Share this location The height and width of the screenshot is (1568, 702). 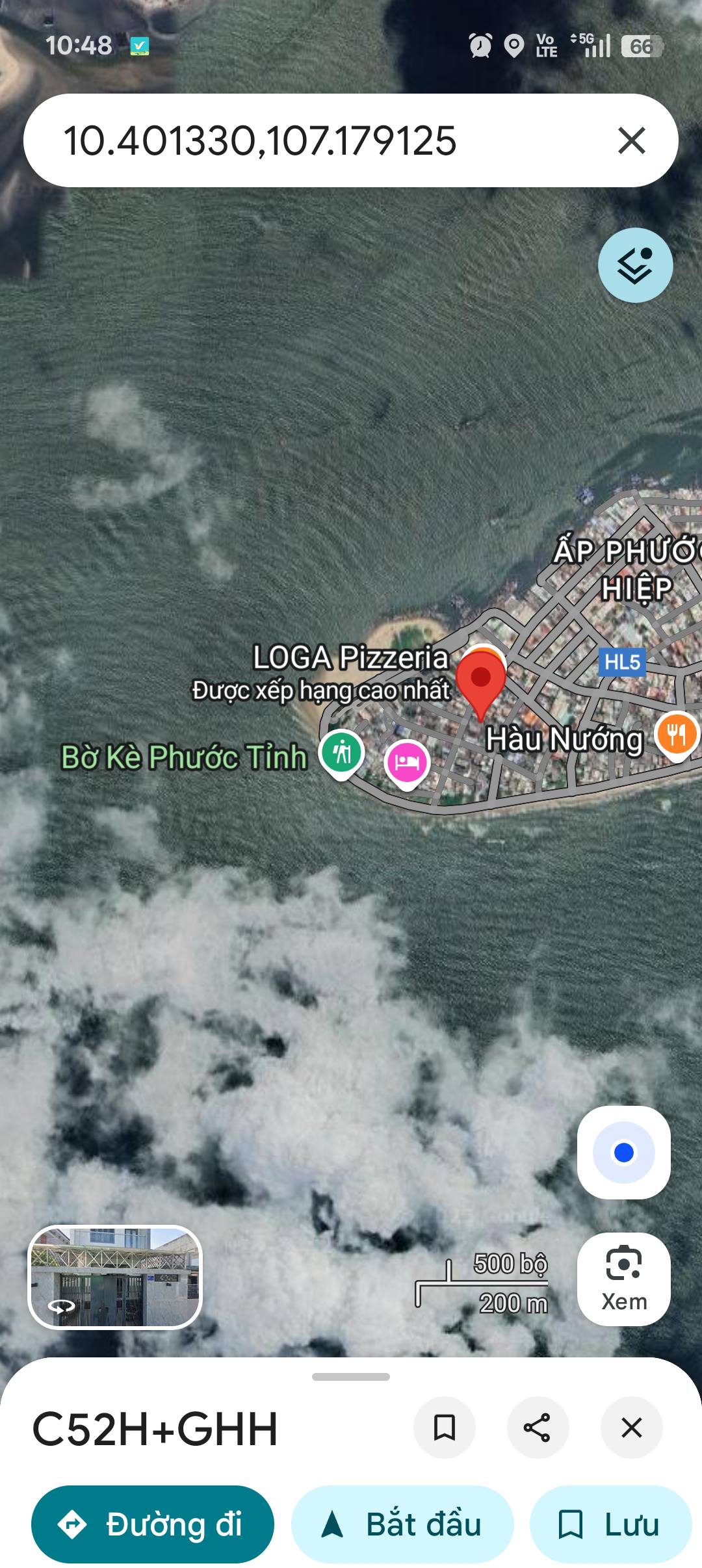coord(538,1428)
